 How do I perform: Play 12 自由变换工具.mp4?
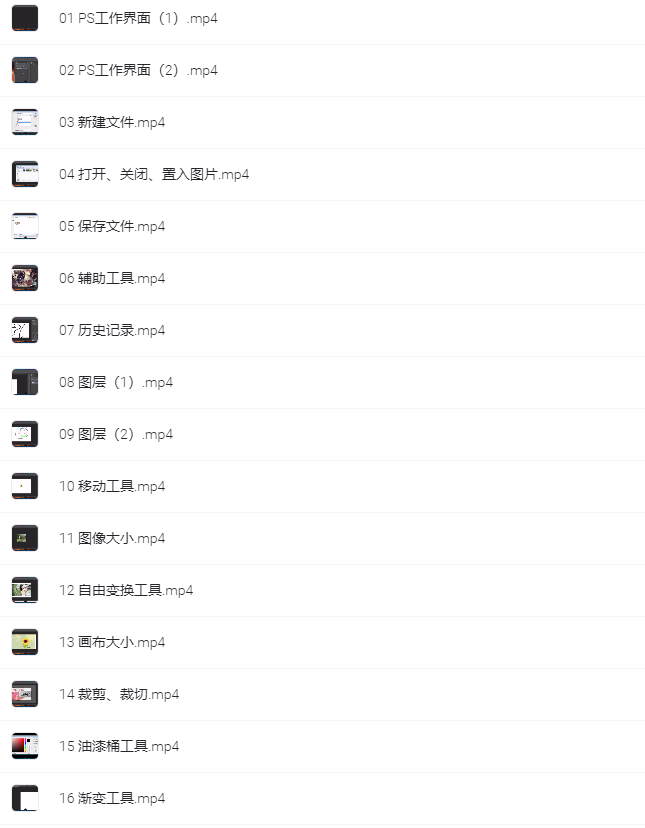pos(125,590)
